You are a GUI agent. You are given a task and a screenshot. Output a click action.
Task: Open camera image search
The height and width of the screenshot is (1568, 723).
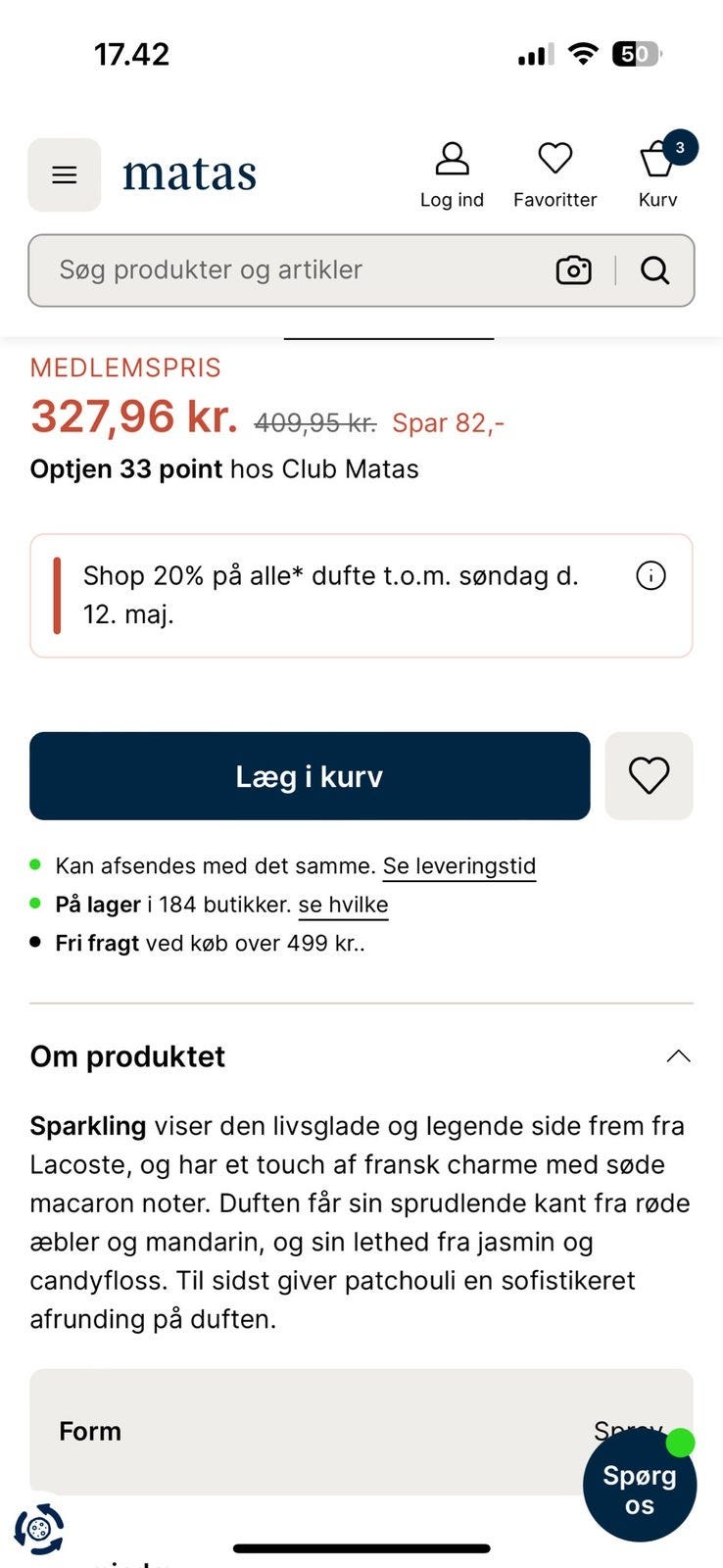574,270
